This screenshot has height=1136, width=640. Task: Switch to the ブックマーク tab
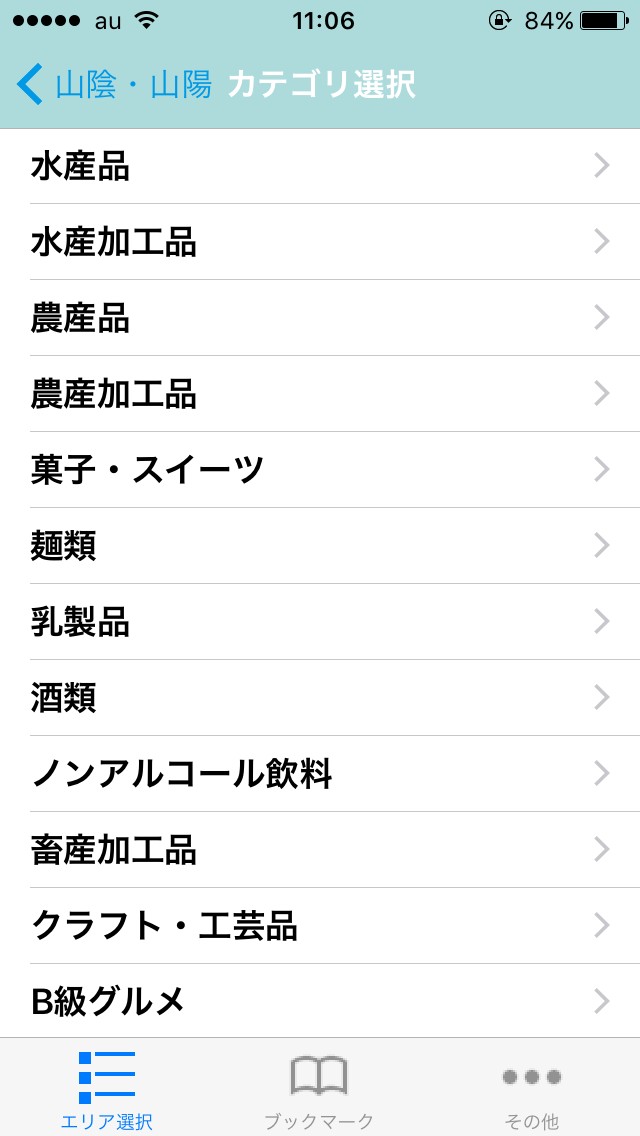point(319,1090)
